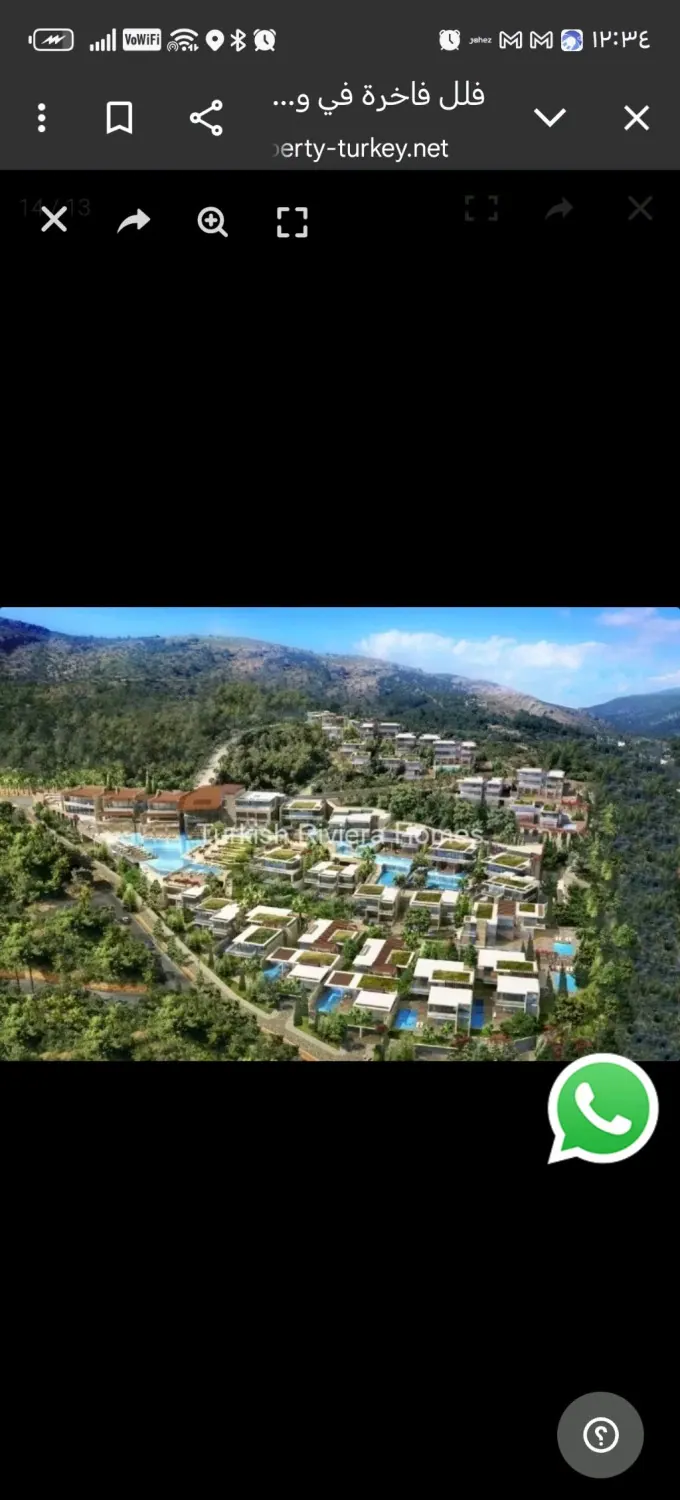Viewport: 680px width, 1500px height.
Task: Open the help question-mark button
Action: [x=600, y=1436]
